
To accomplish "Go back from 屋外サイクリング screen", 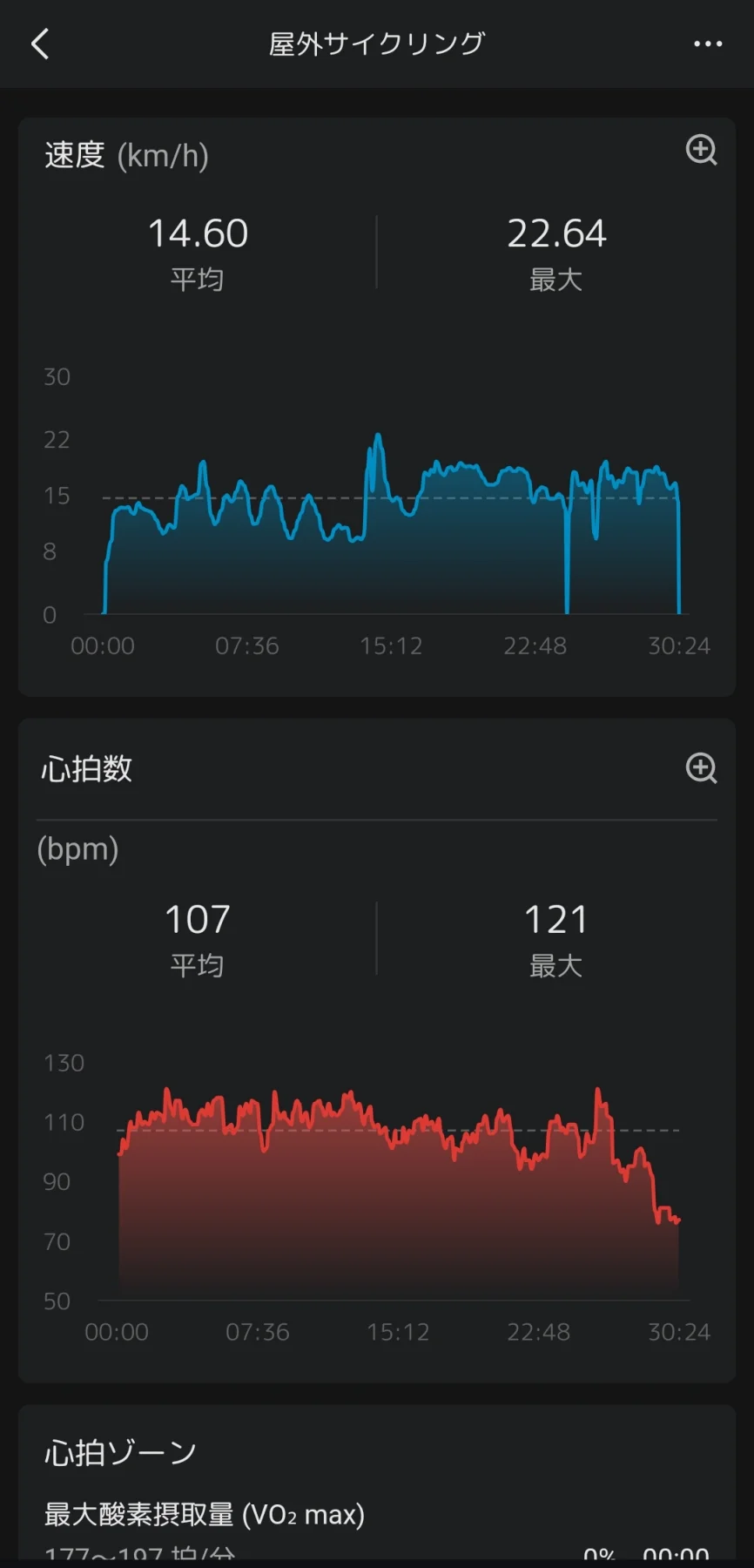I will [x=40, y=44].
